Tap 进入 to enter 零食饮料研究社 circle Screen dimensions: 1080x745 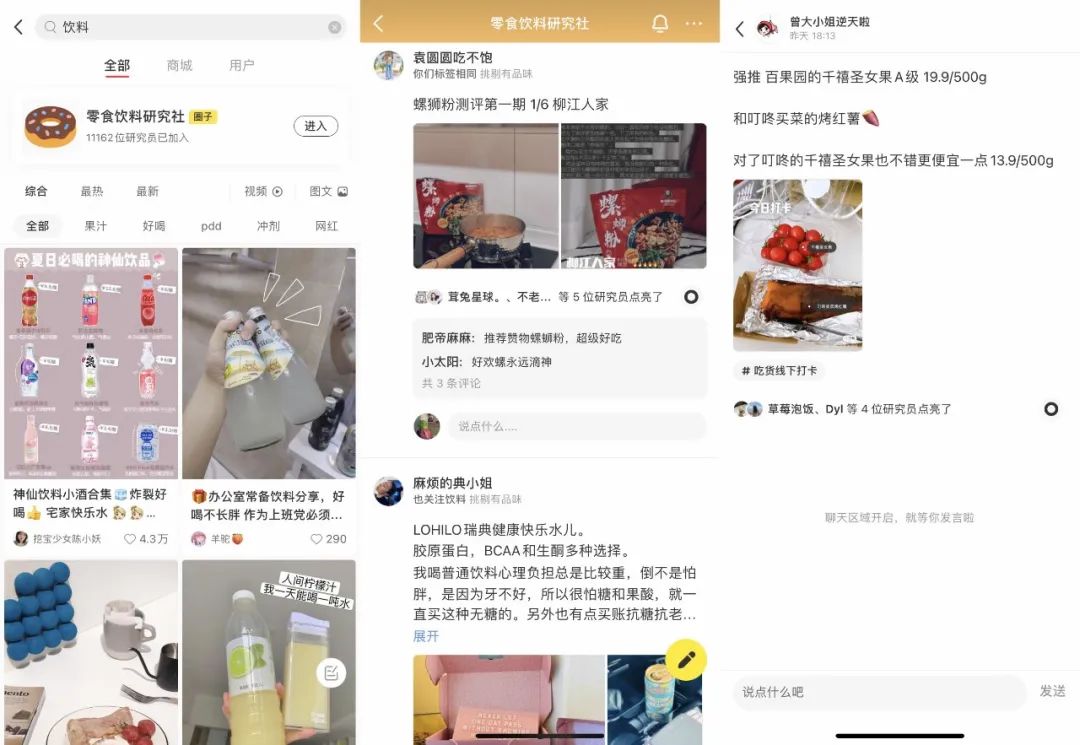[x=315, y=126]
